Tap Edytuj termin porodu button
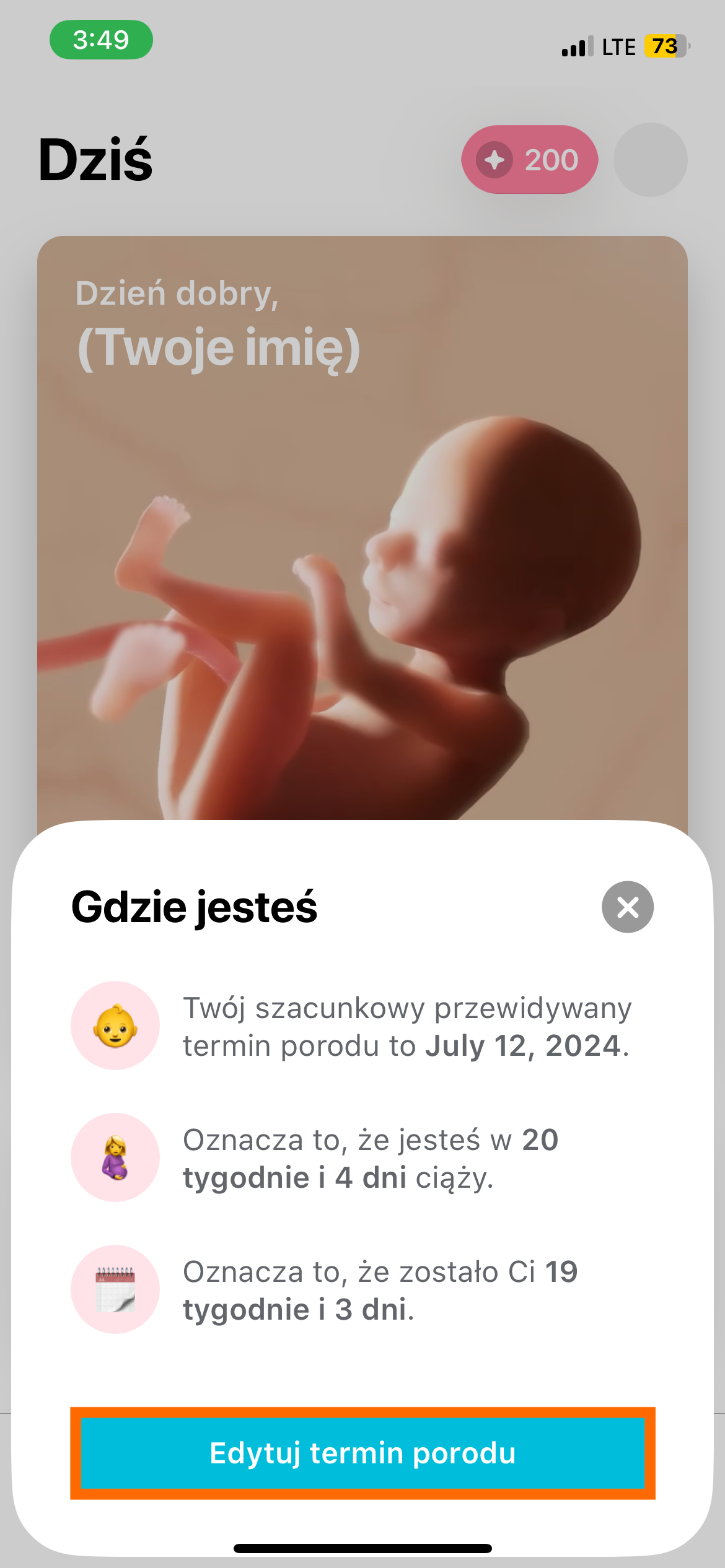 362,1453
